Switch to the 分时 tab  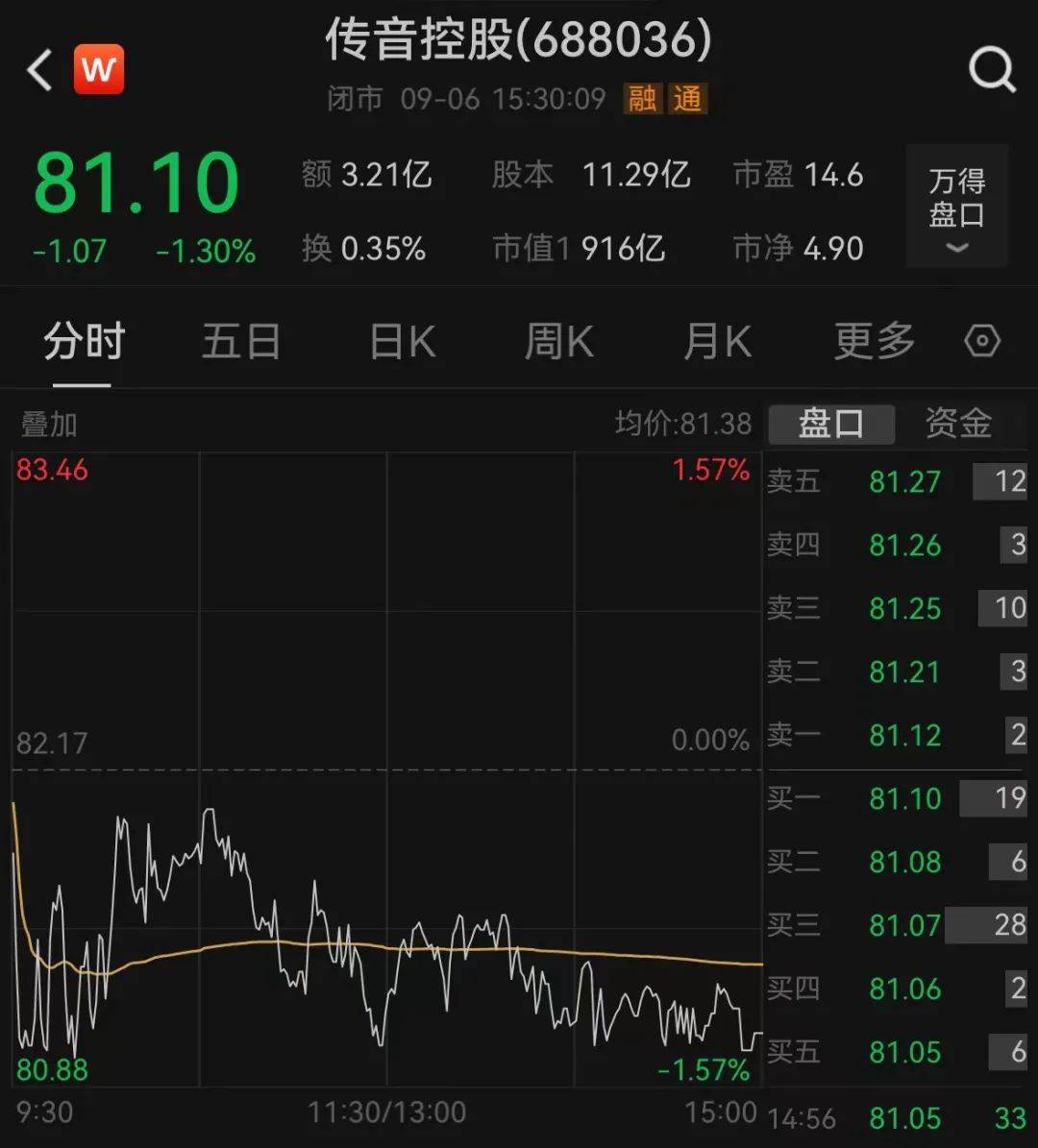[x=84, y=341]
